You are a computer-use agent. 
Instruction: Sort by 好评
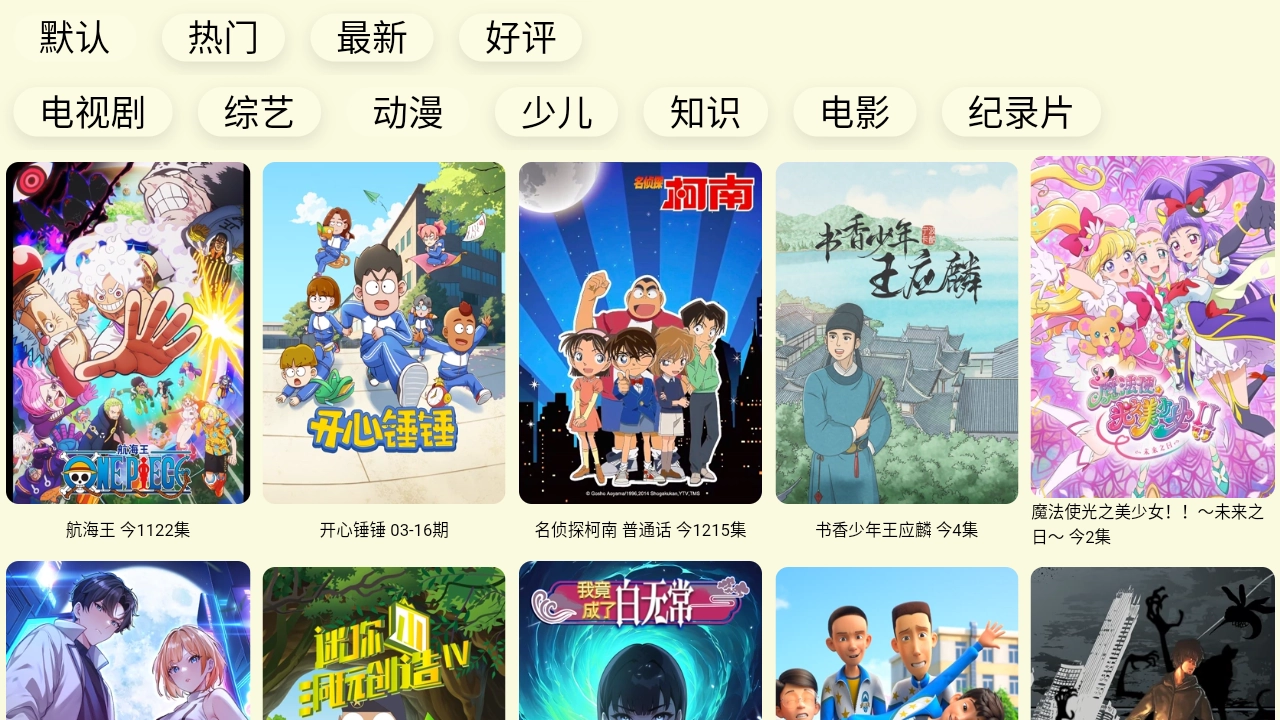[520, 38]
